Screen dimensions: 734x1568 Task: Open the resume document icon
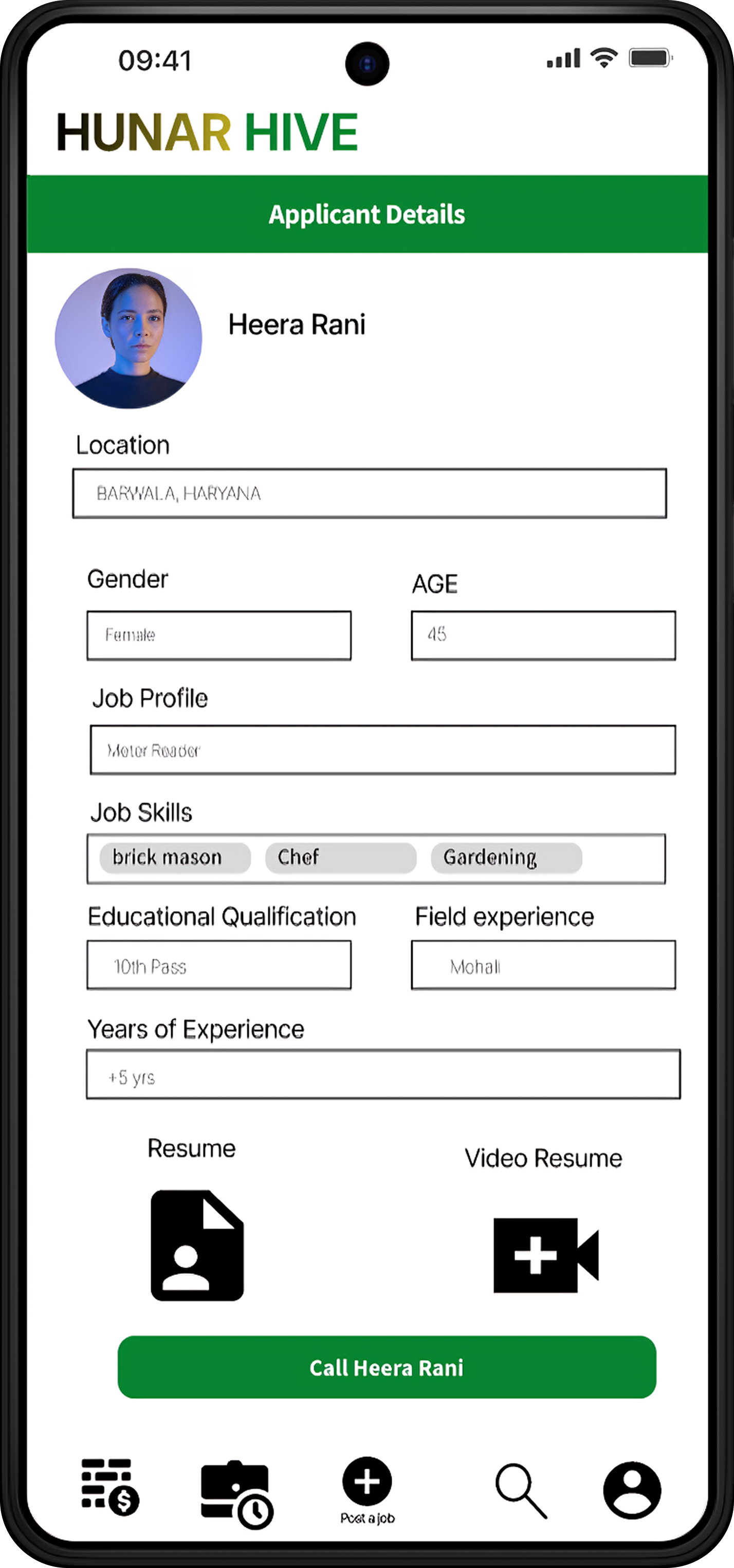coord(197,1246)
